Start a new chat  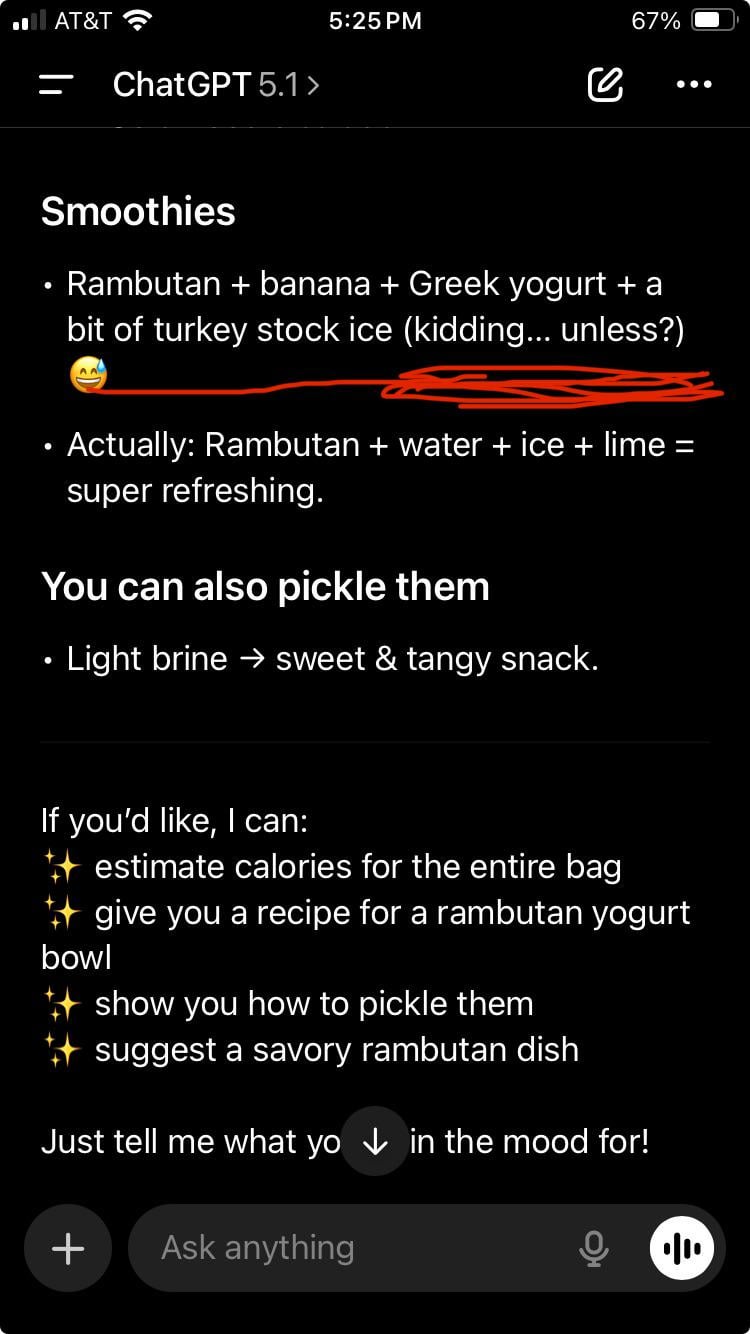(605, 86)
